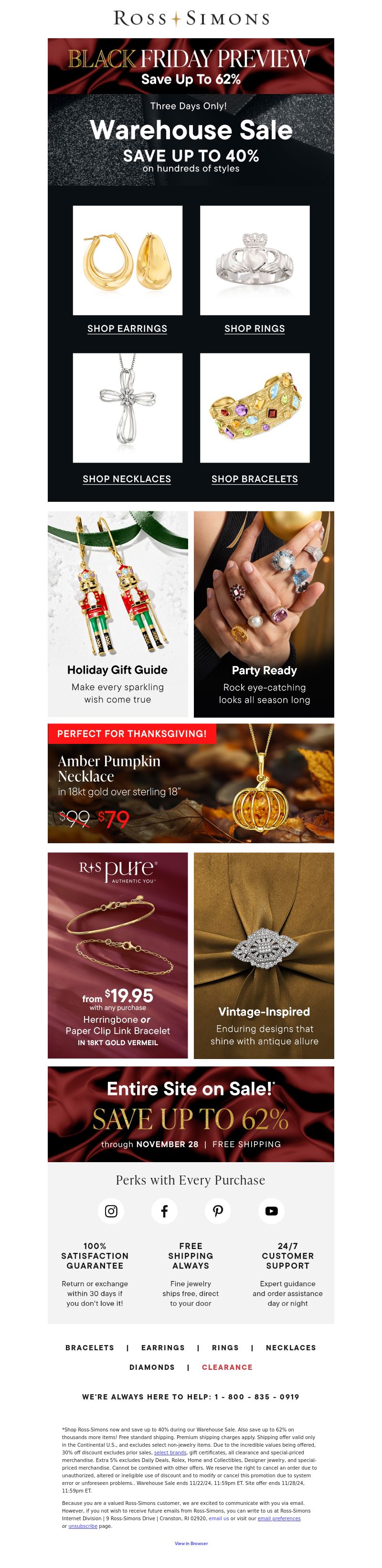Open the Entire Site on Sale banner
The width and height of the screenshot is (382, 1568).
click(191, 1114)
